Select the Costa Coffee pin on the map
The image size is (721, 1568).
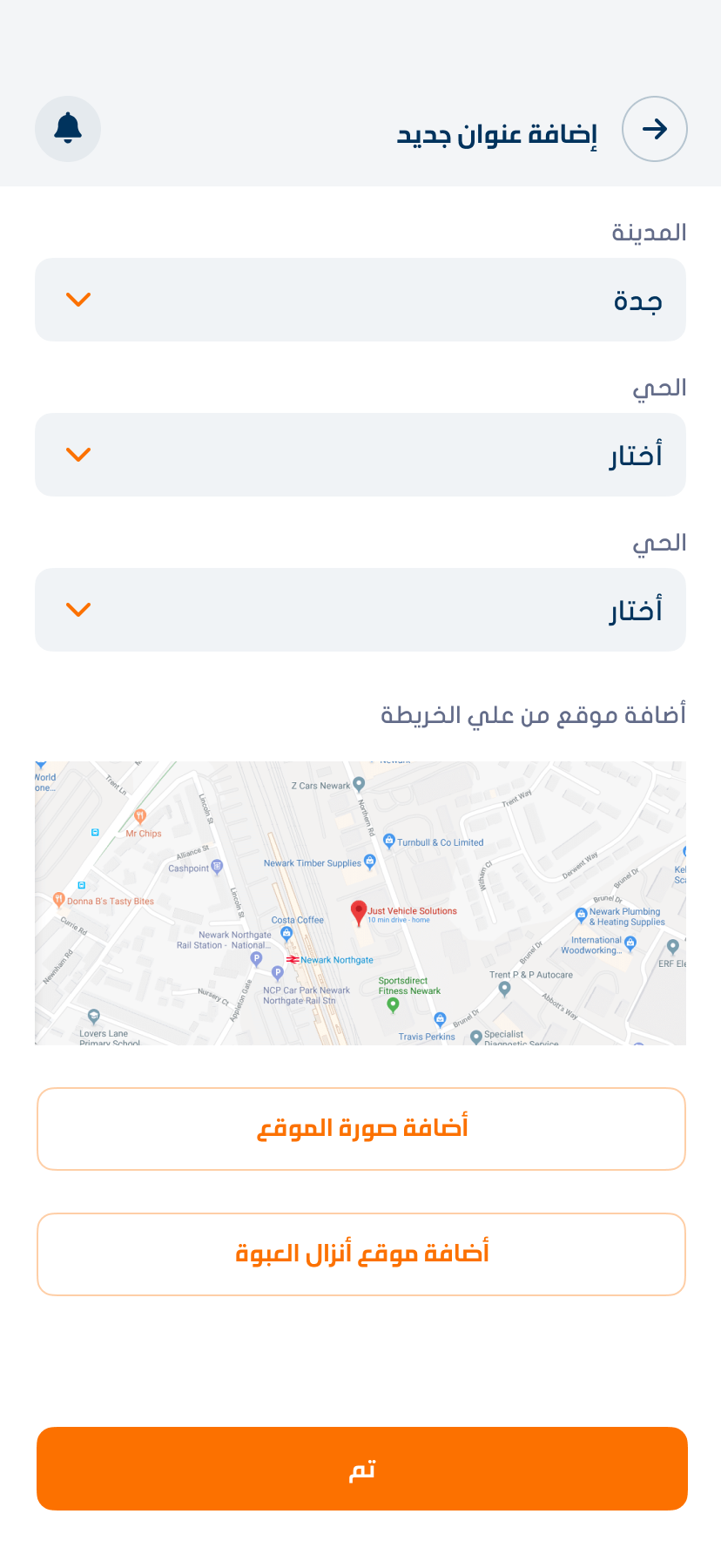[x=287, y=932]
